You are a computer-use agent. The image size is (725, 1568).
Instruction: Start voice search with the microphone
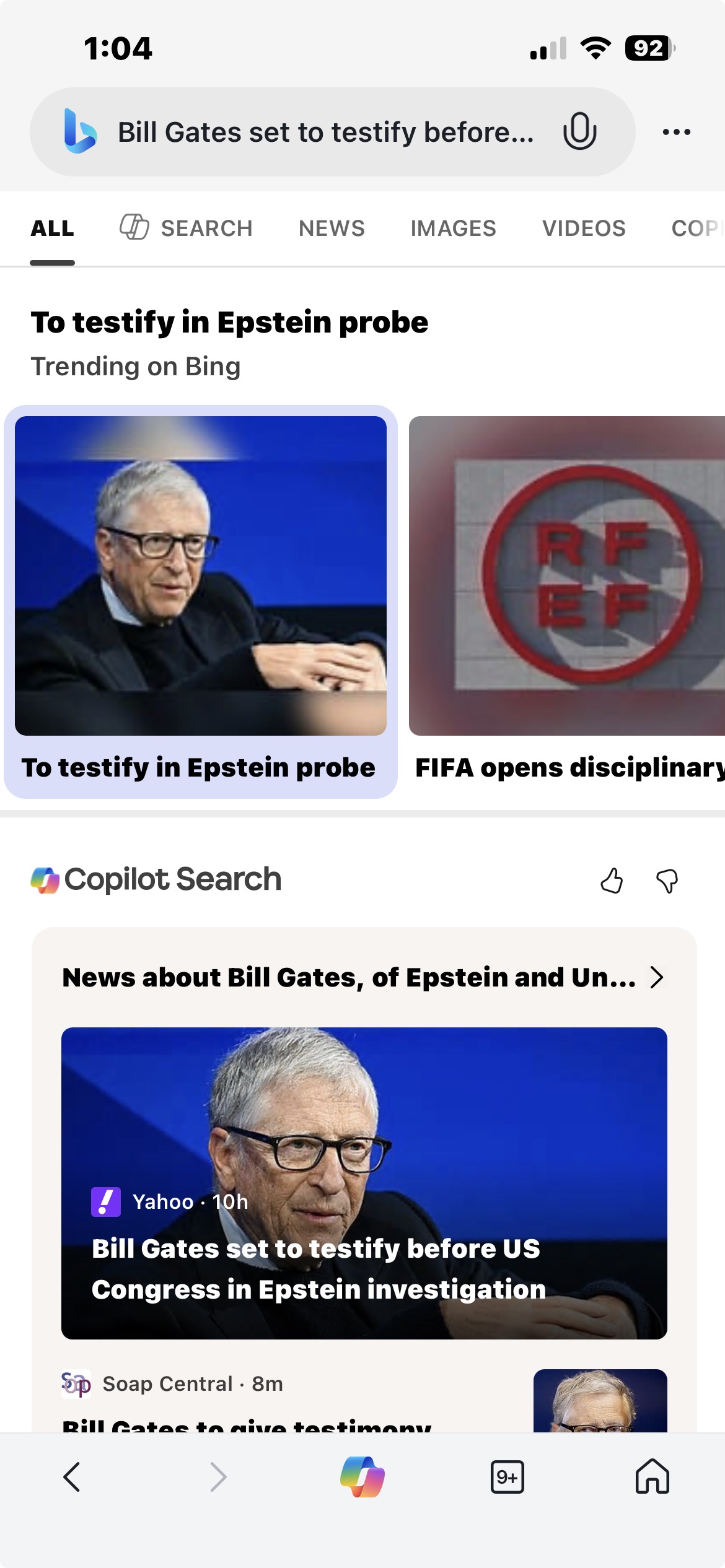[x=579, y=131]
